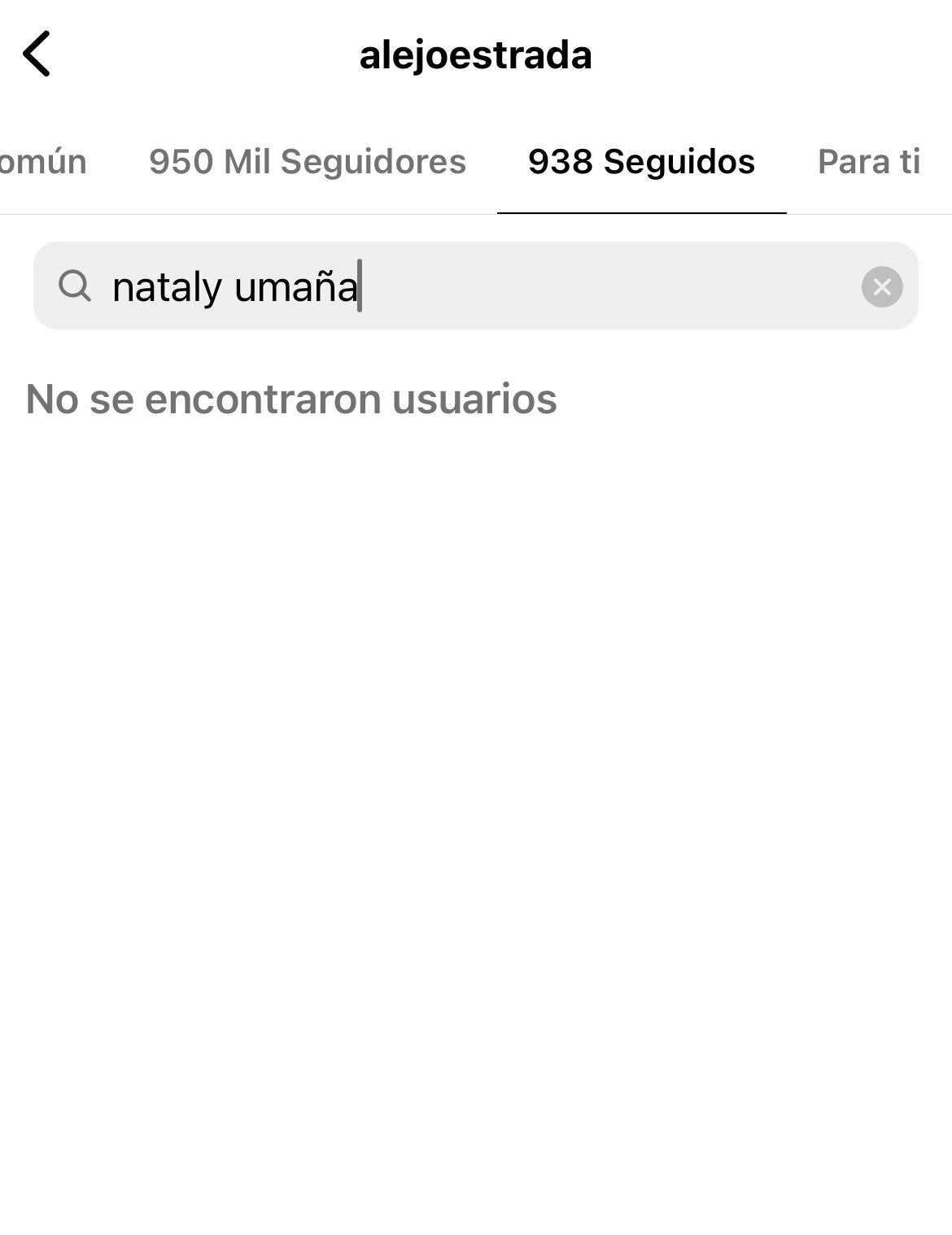Go to the 'En común' tab on the left

[42, 162]
